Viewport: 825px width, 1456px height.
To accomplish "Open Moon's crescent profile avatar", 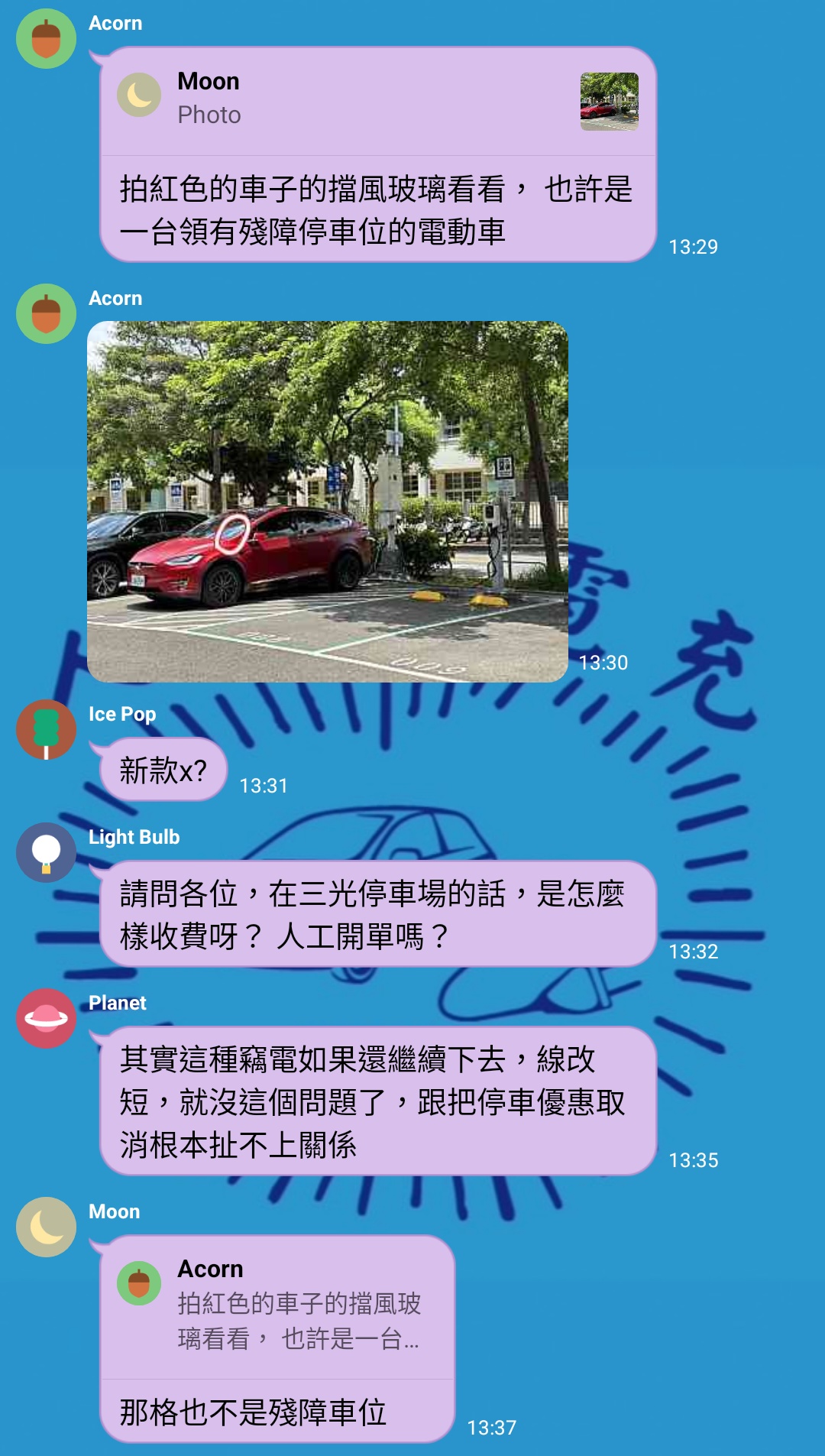I will (x=46, y=1227).
